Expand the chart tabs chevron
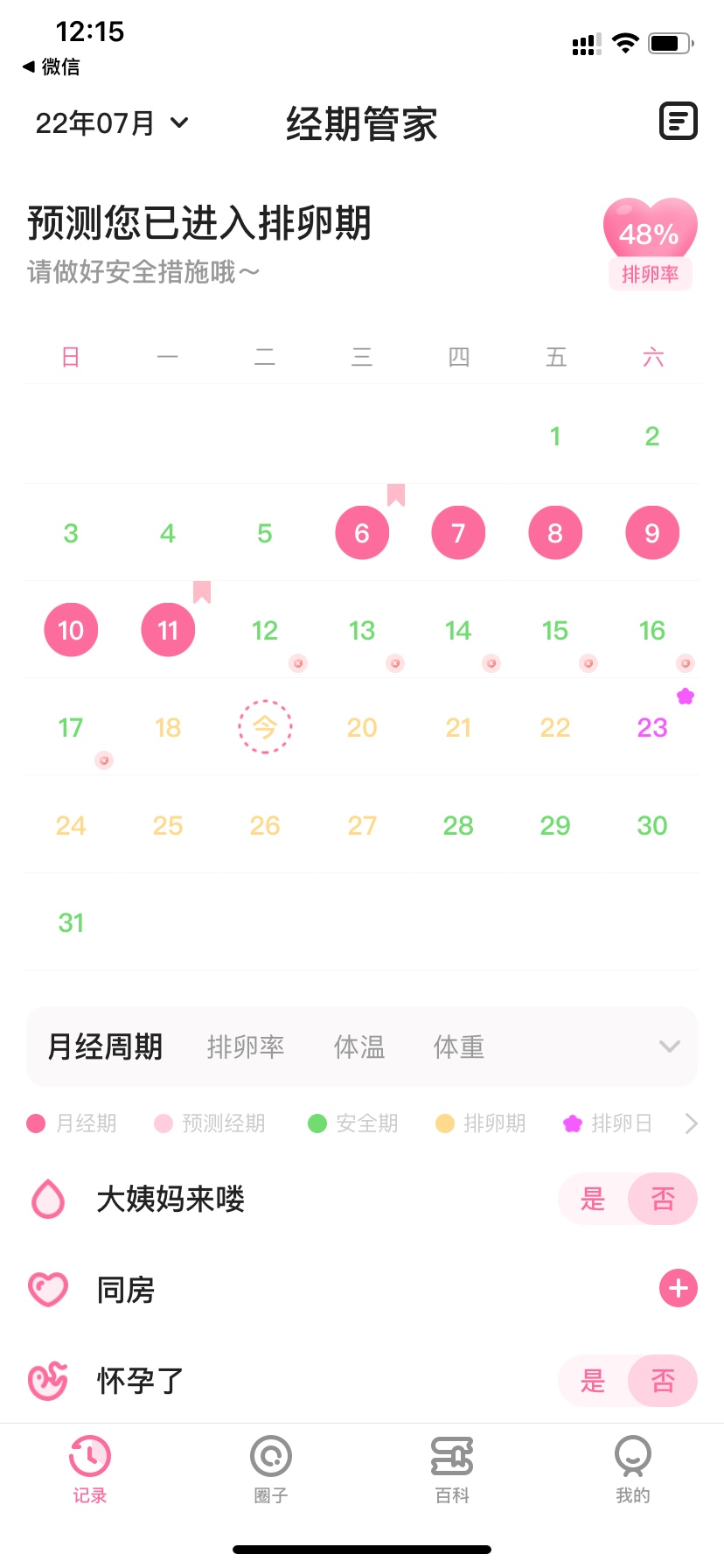The image size is (724, 1568). coord(670,1046)
